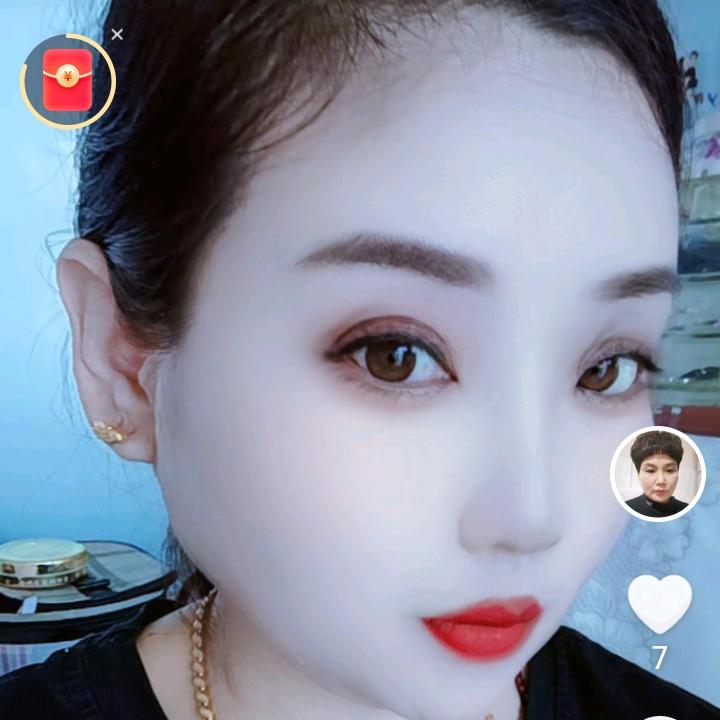Dismiss the red envelope widget
The height and width of the screenshot is (720, 720).
(x=117, y=35)
